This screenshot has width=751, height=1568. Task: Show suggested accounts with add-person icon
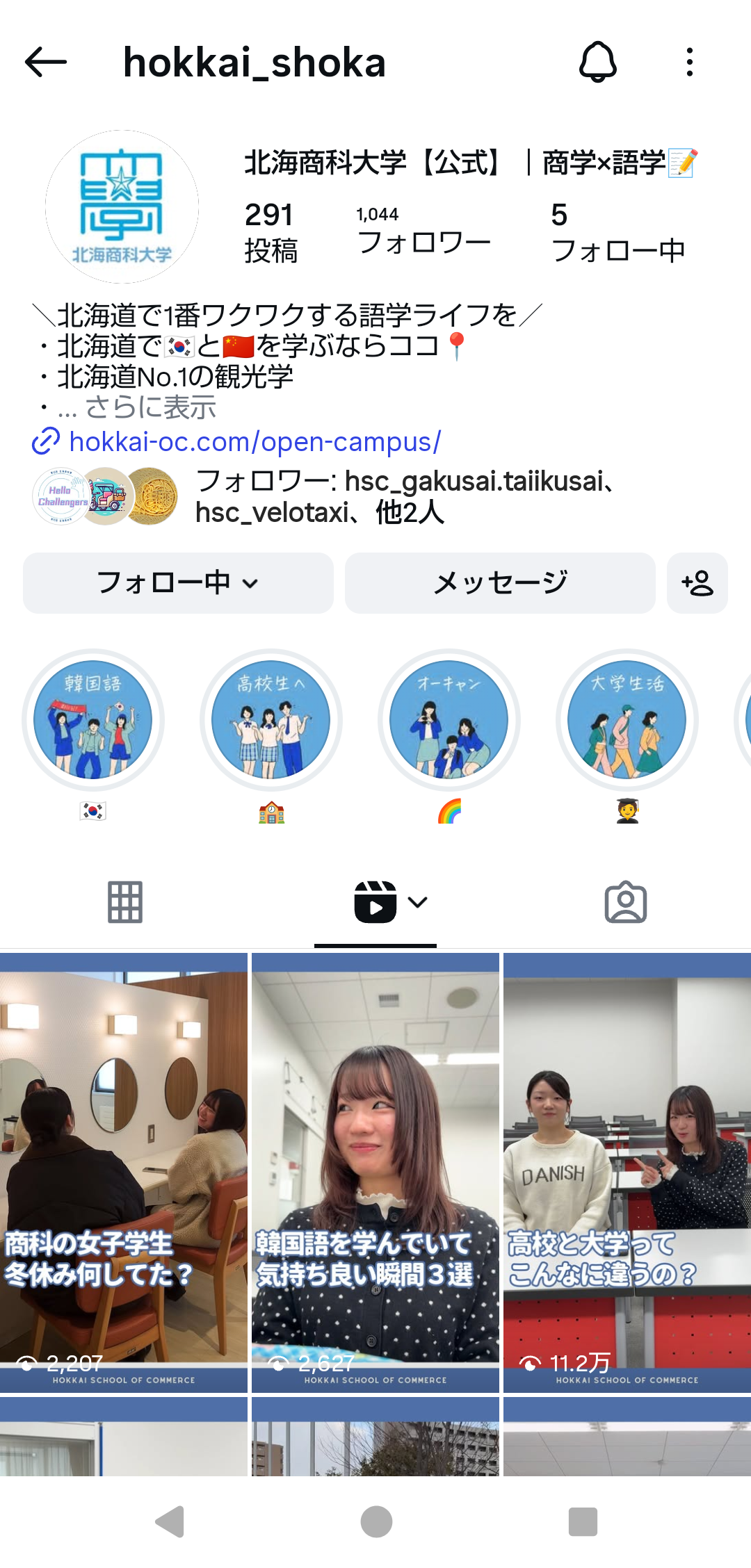697,583
